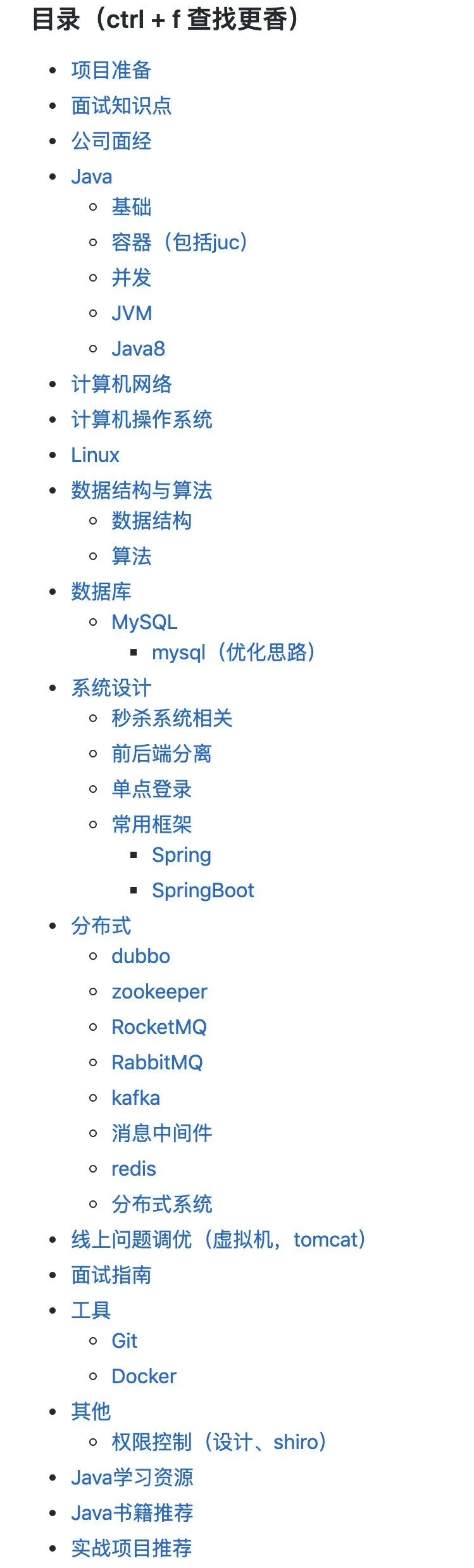Jump to 实战项目推荐 section
This screenshot has height=1568, width=474.
coord(131,1548)
